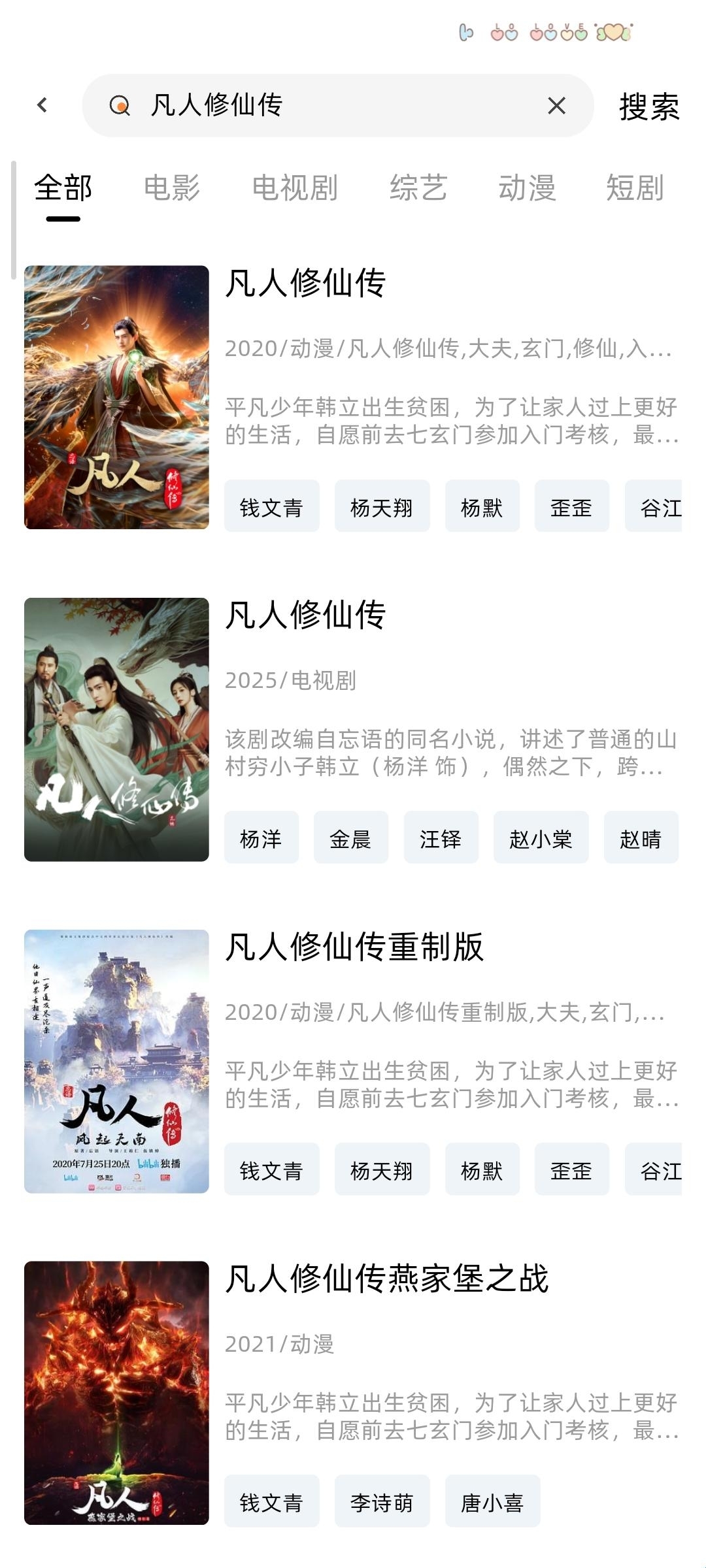Select the 金晨 actor tag
Screen dimensions: 706x1568
(x=350, y=838)
